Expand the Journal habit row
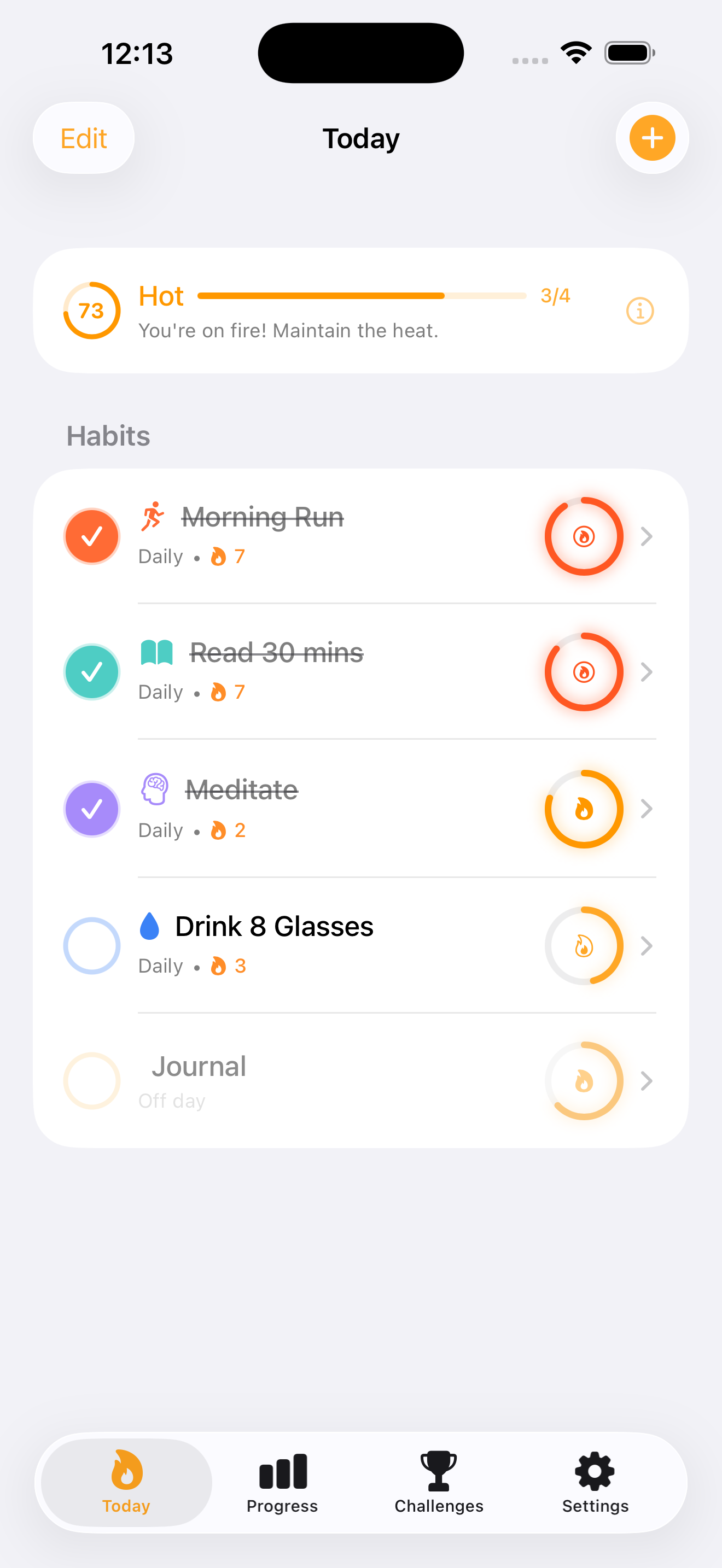The image size is (722, 1568). [x=647, y=1081]
